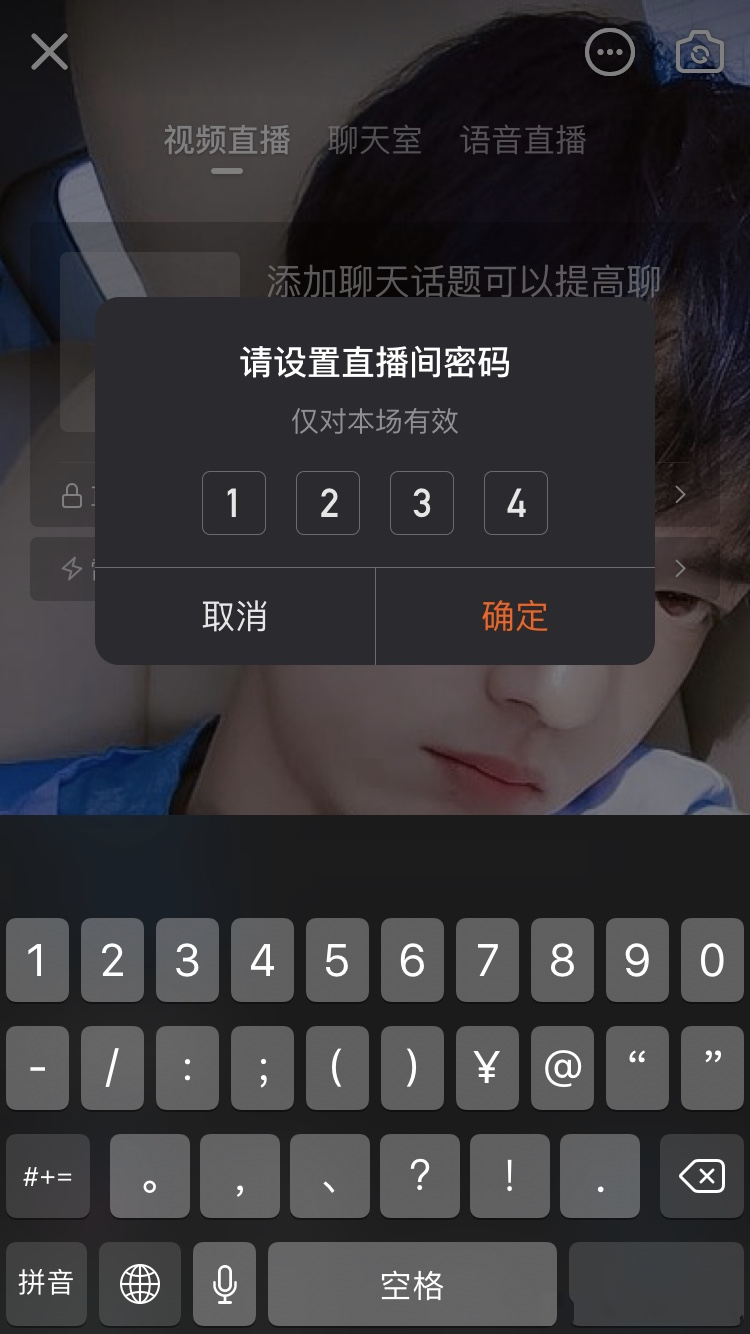
Task: Switch to the 聊天室 tab
Action: tap(375, 141)
